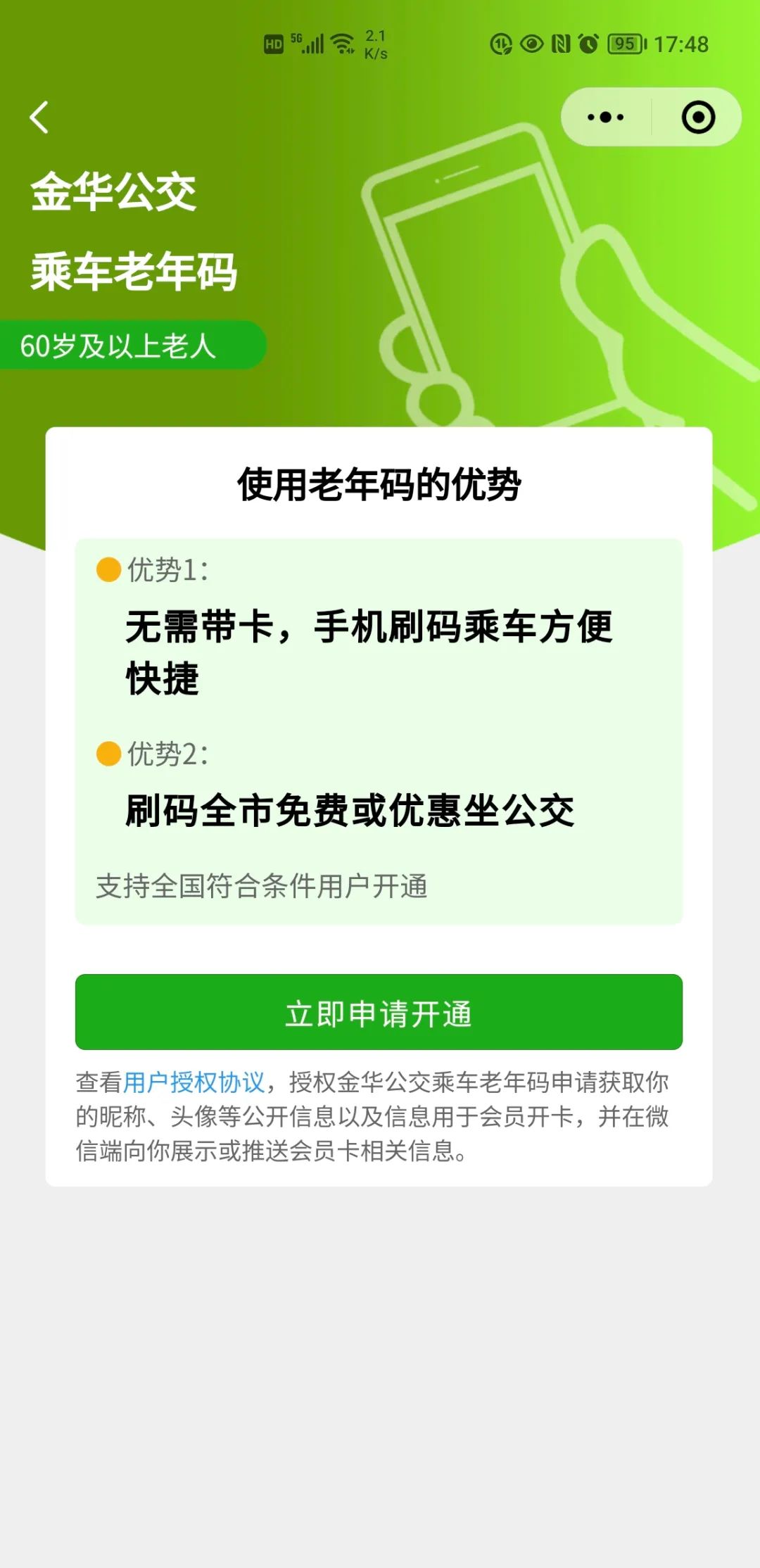Go back using the top-left arrow

pos(39,117)
